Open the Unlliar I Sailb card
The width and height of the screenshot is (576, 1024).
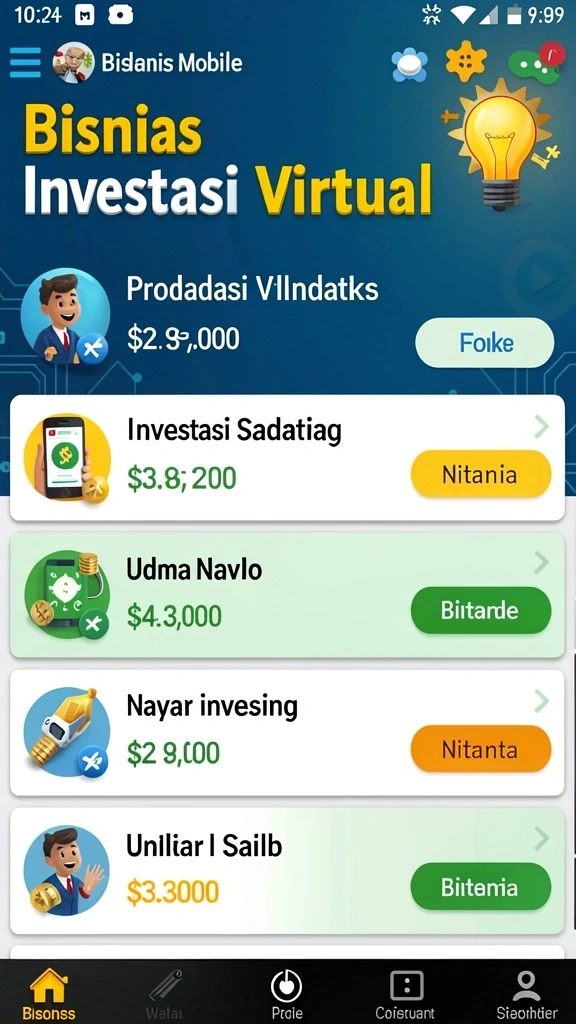coord(287,871)
